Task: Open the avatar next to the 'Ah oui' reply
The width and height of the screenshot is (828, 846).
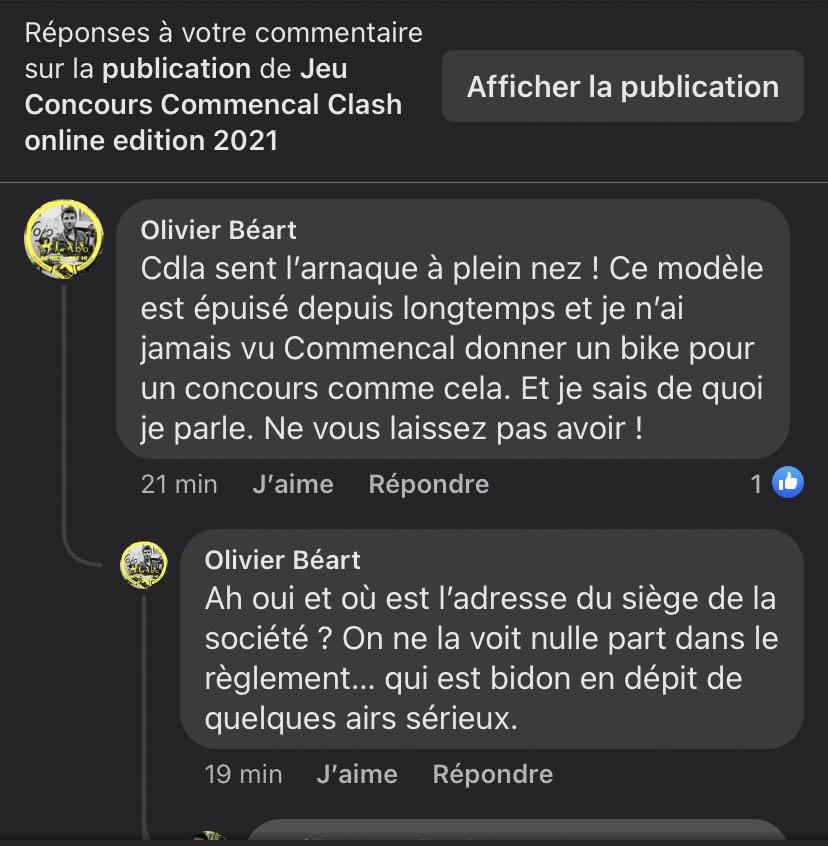Action: point(144,565)
